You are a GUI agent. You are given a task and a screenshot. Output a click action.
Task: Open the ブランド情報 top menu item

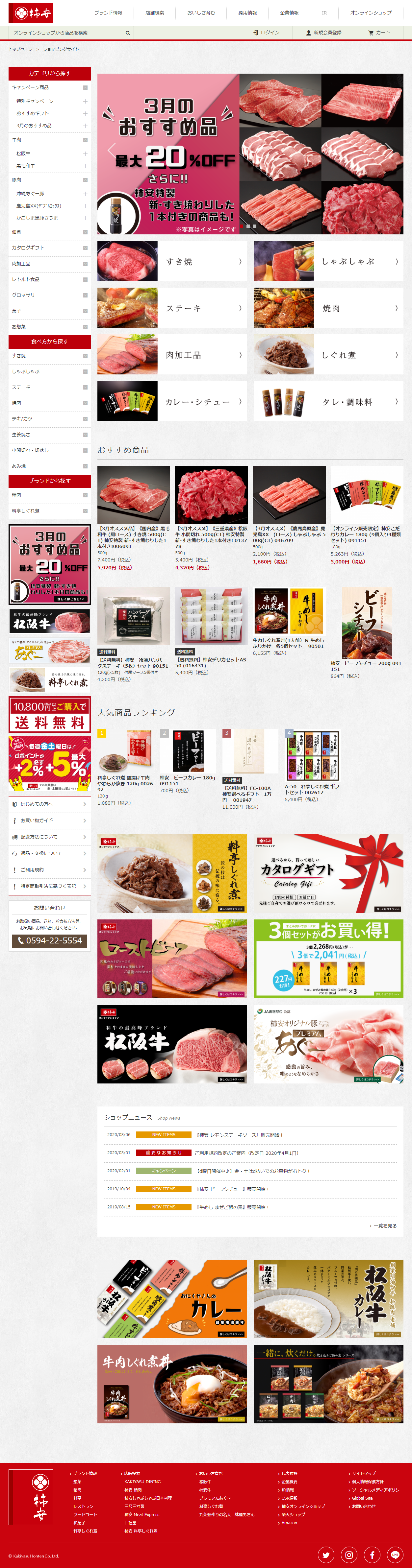[x=108, y=13]
